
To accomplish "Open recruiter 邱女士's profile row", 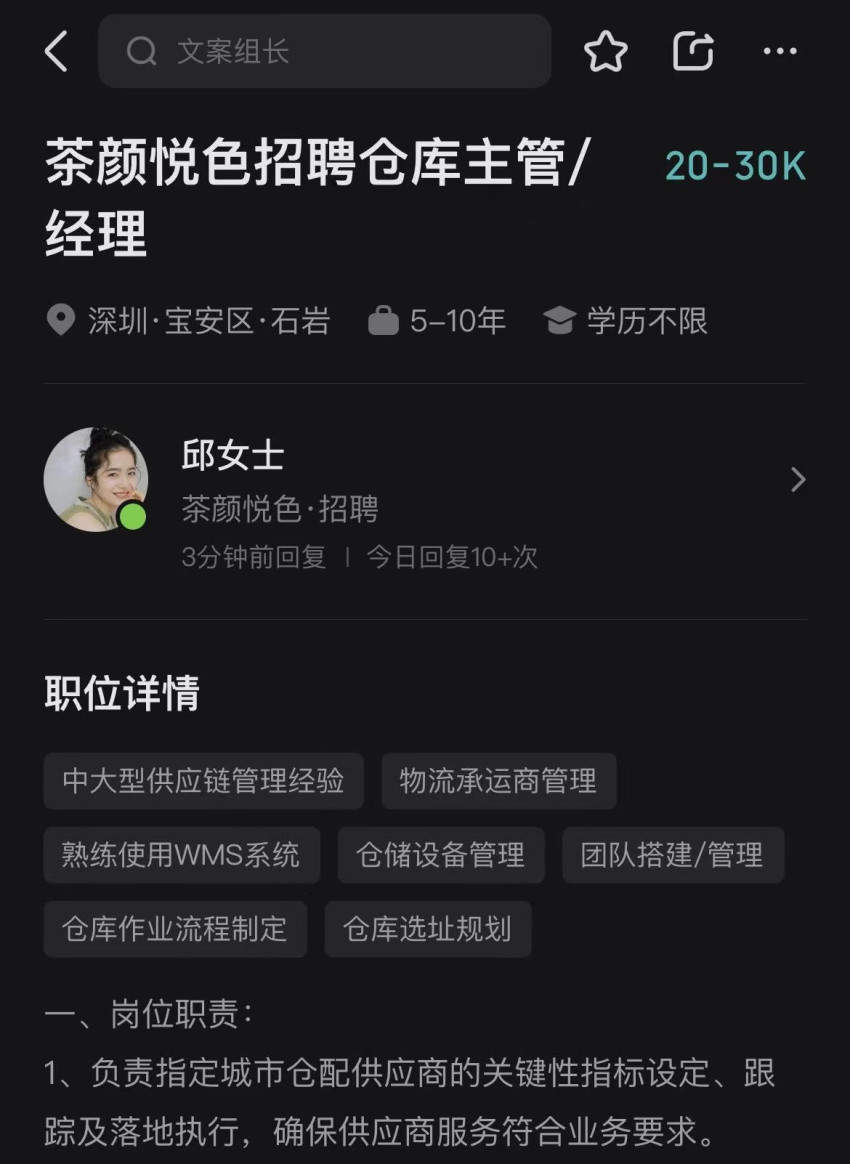I will tap(424, 480).
